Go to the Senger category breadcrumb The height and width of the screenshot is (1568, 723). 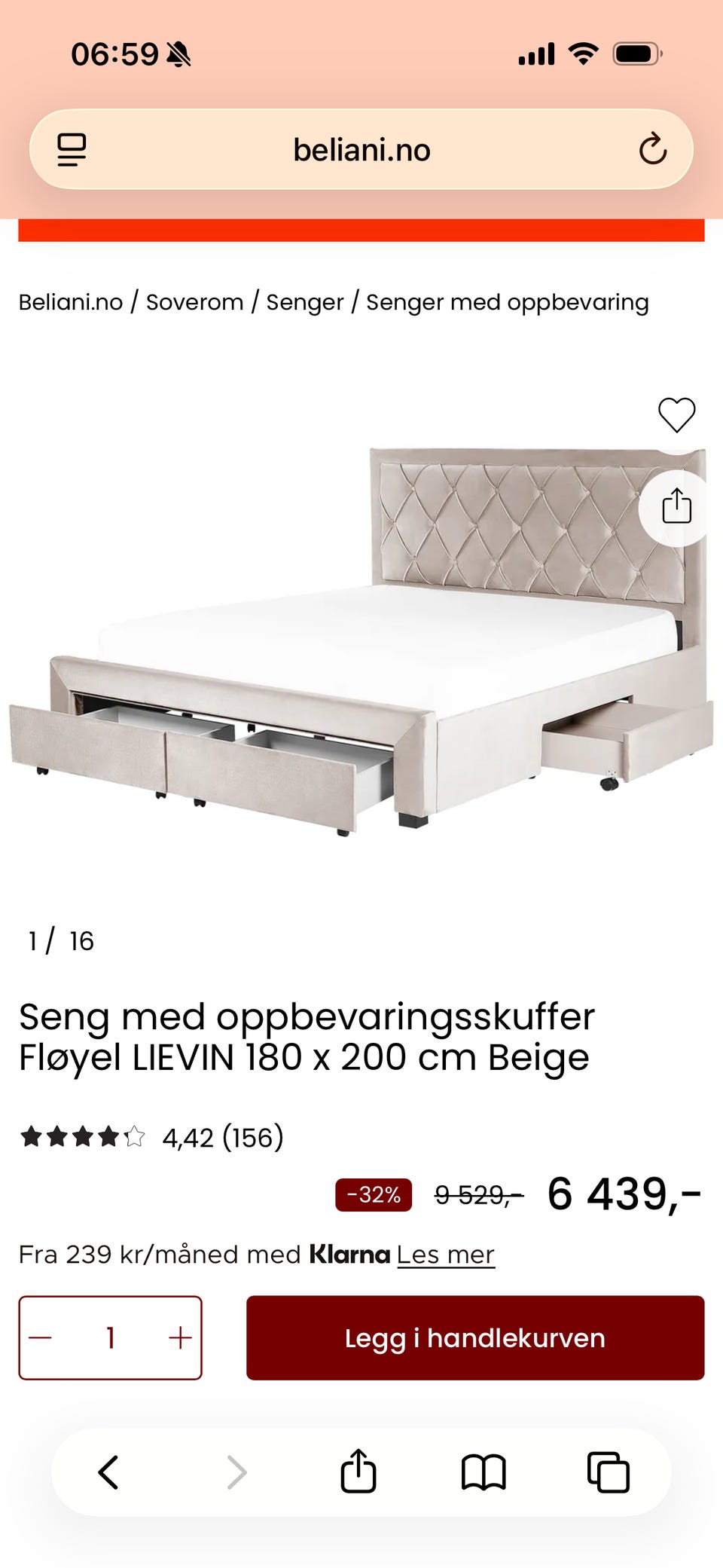pyautogui.click(x=304, y=302)
